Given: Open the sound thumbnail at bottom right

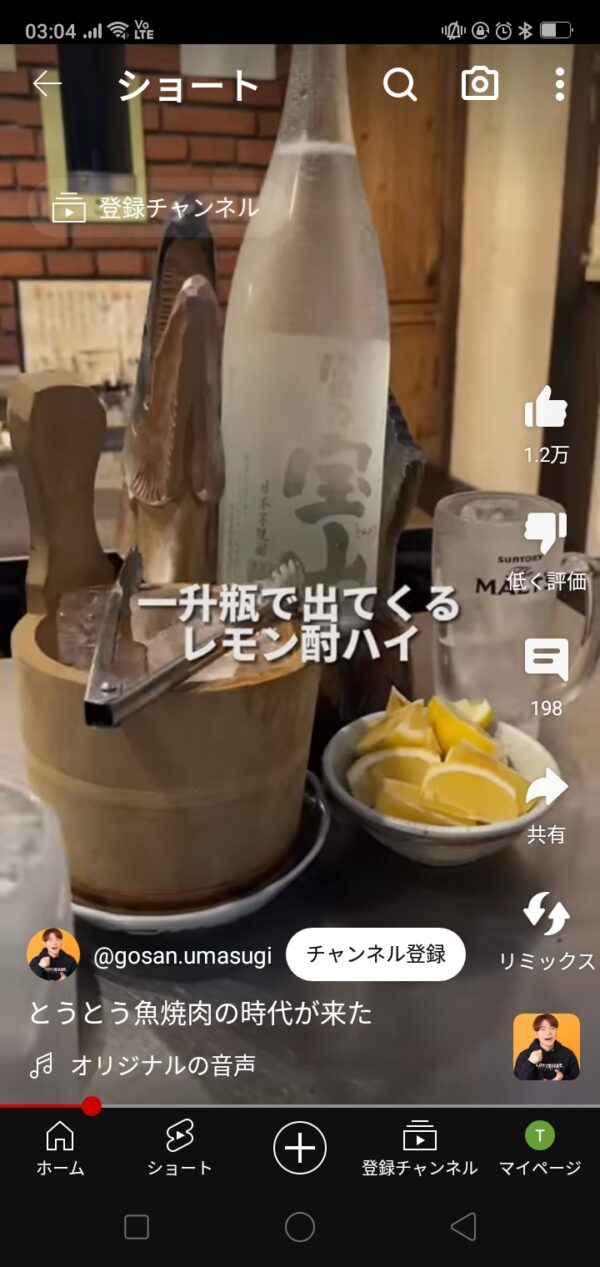Looking at the screenshot, I should coord(546,1047).
